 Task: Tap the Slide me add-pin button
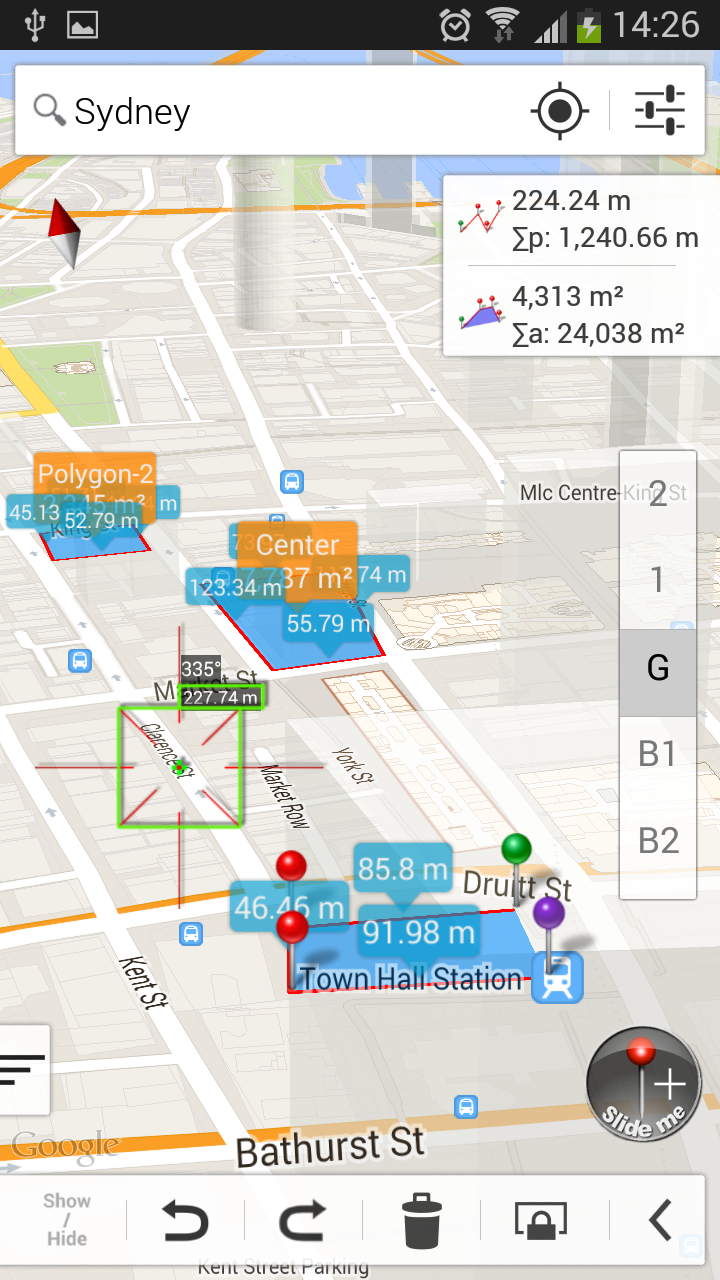point(643,1084)
